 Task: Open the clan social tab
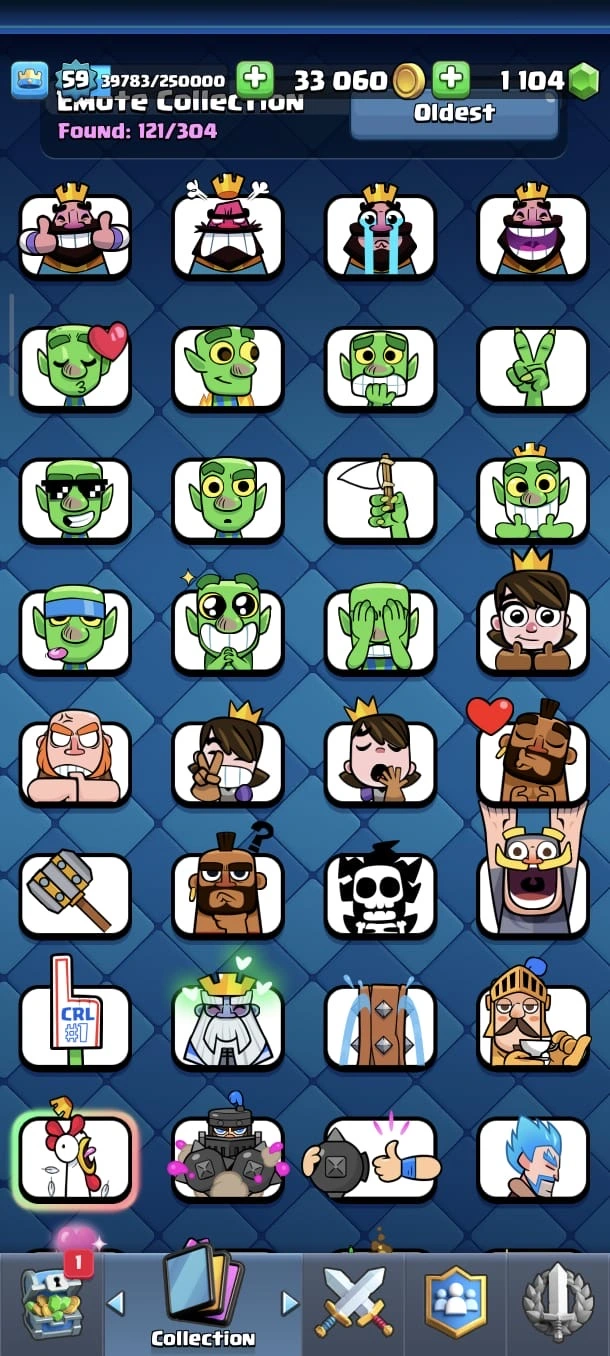456,1303
